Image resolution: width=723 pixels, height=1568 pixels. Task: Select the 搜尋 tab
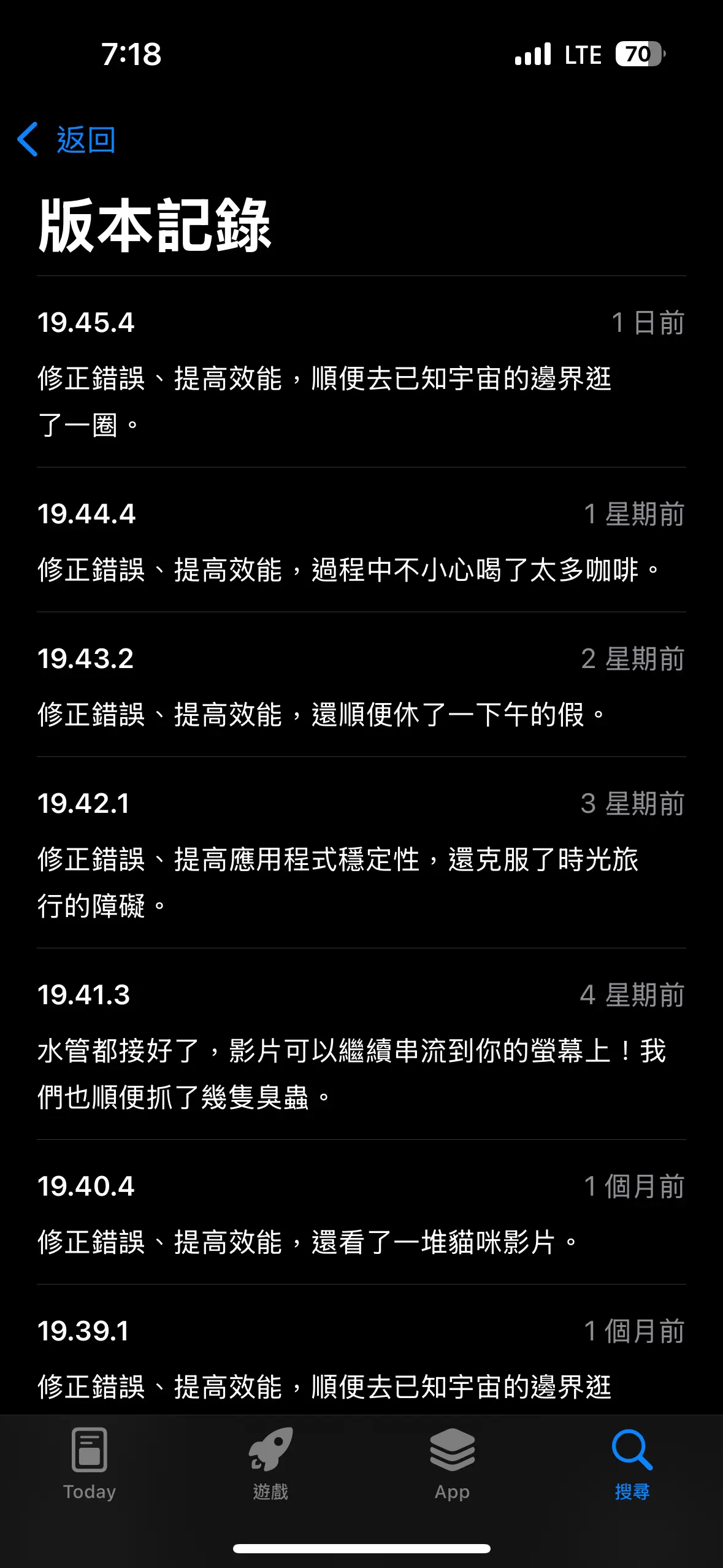click(x=632, y=1464)
